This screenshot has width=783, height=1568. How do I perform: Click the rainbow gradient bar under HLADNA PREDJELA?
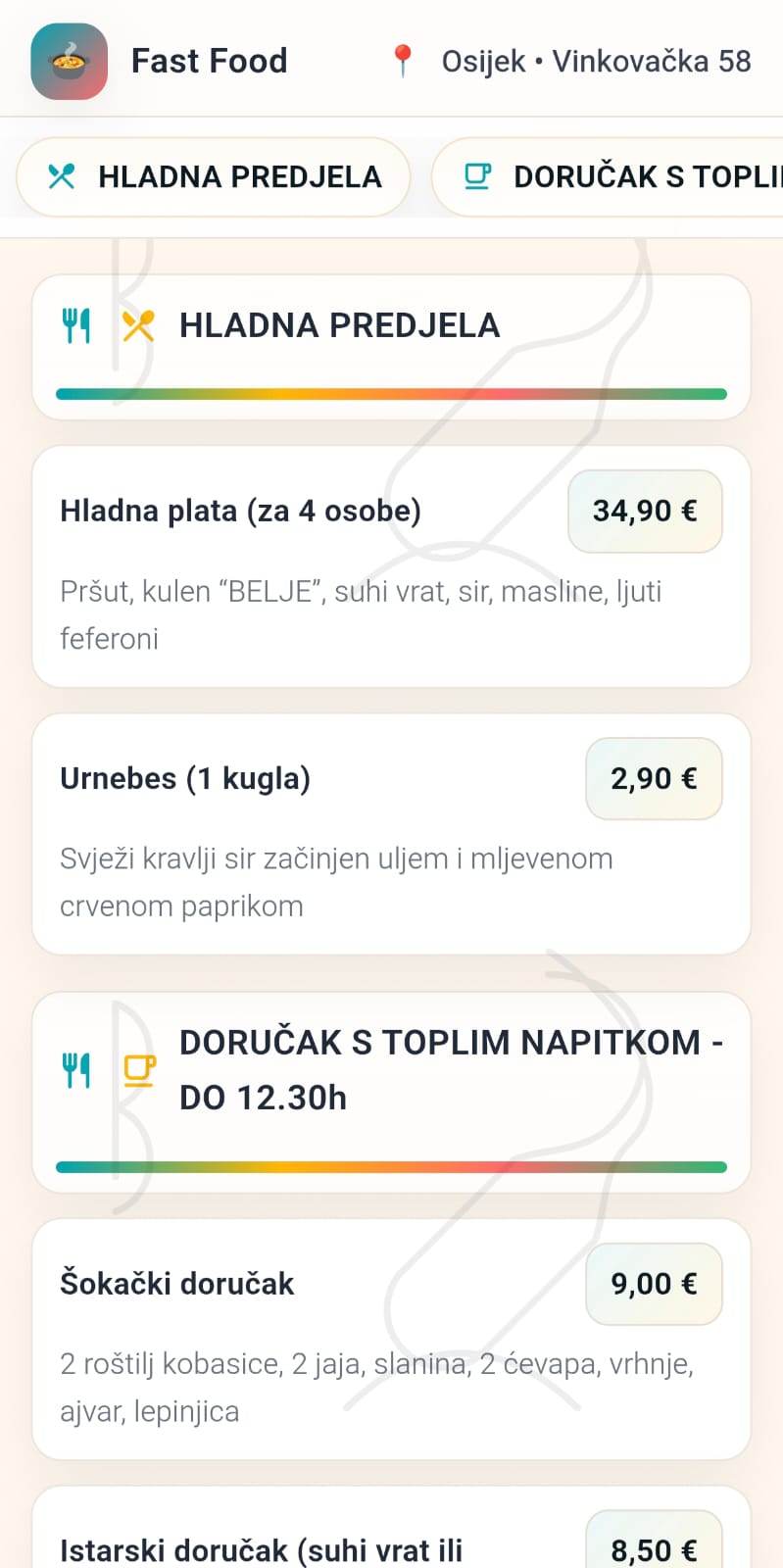(x=391, y=393)
